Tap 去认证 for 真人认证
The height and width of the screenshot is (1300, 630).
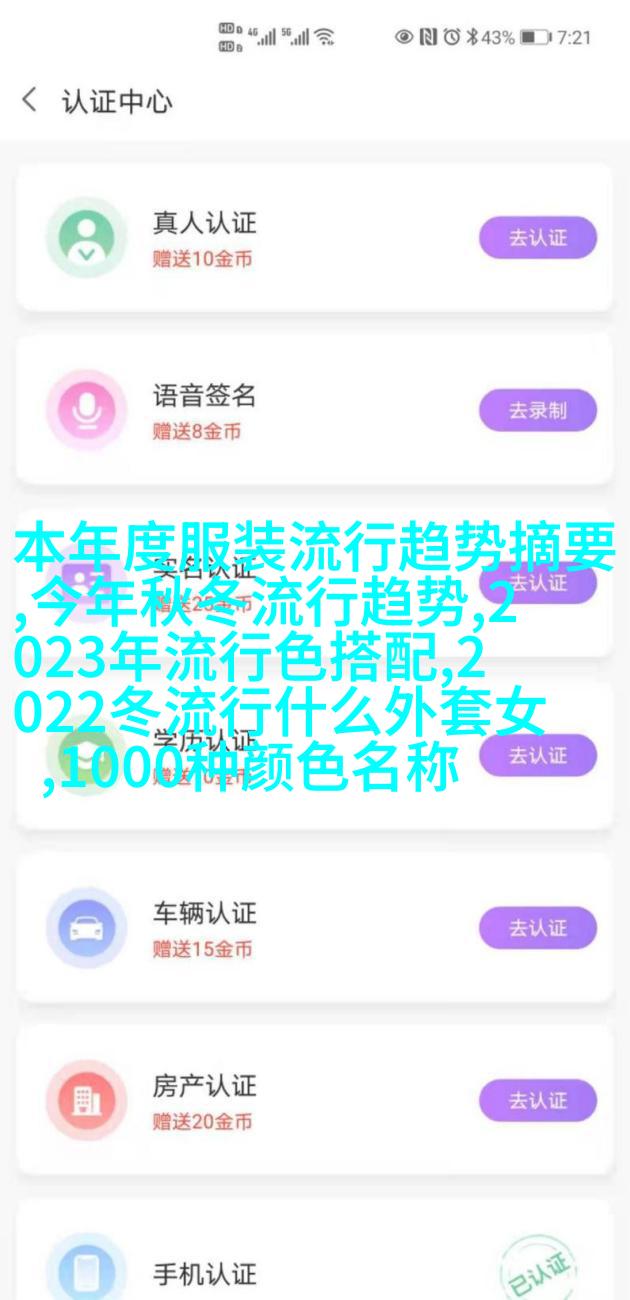tap(537, 238)
